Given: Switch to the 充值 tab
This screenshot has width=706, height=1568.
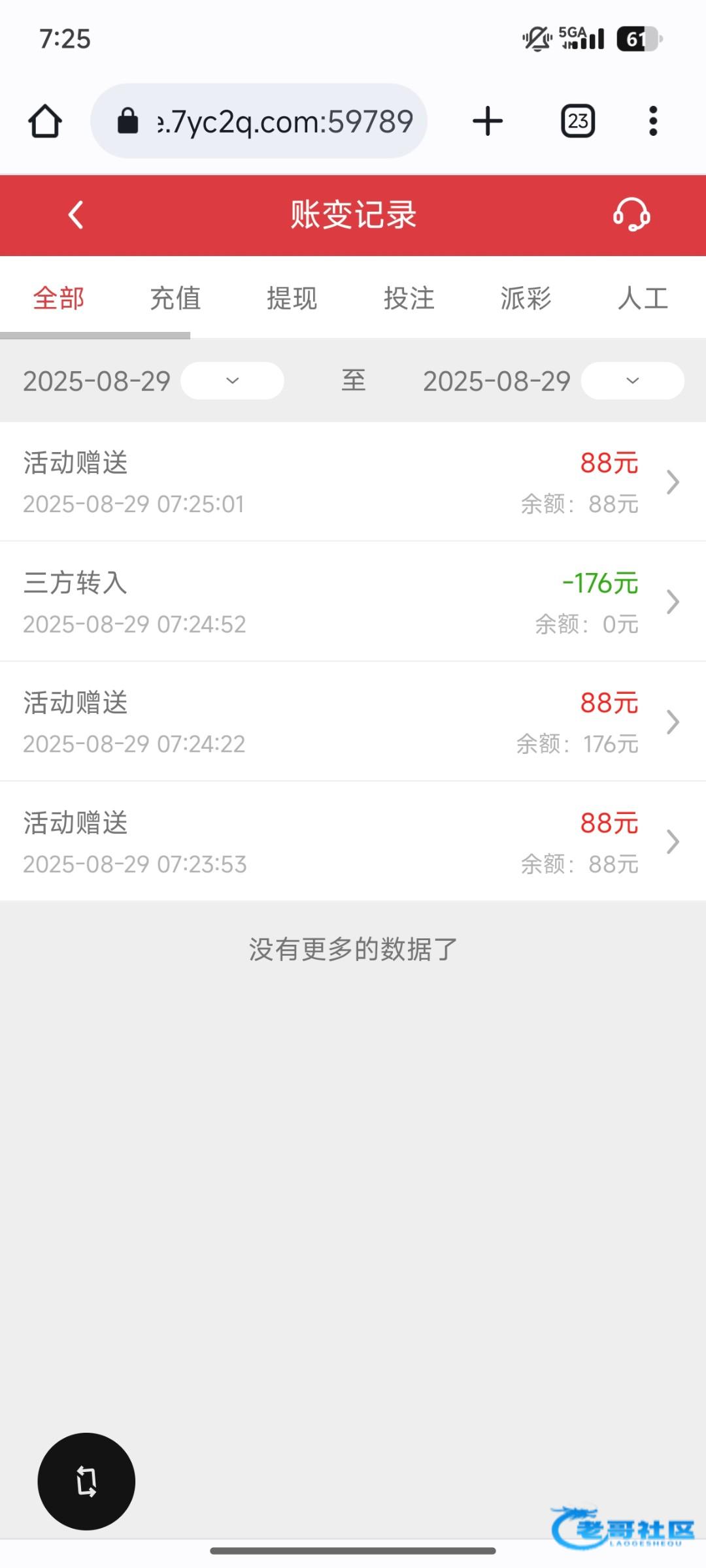Looking at the screenshot, I should pyautogui.click(x=175, y=298).
